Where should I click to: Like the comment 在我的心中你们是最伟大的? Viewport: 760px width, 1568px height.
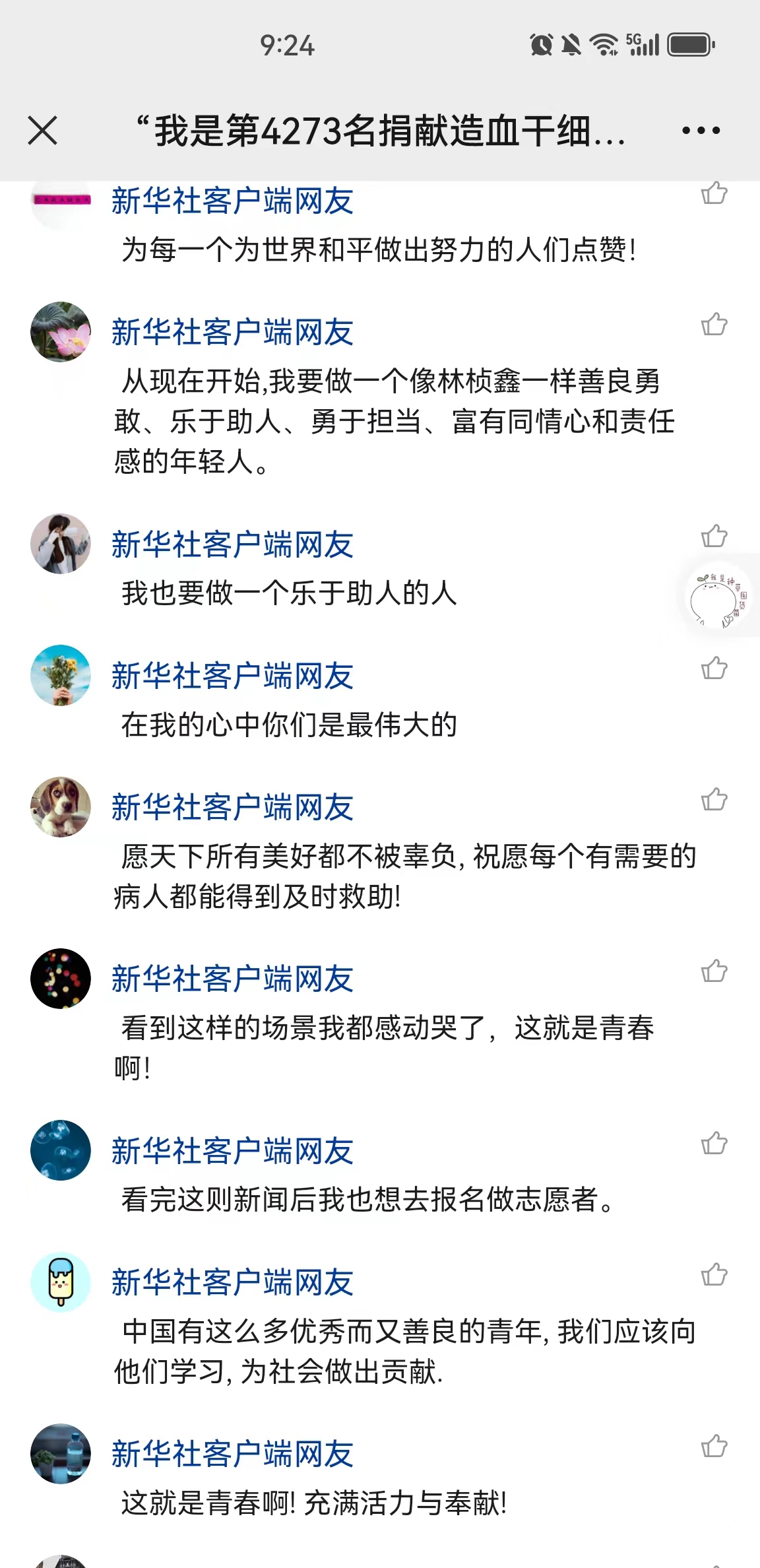[x=714, y=668]
